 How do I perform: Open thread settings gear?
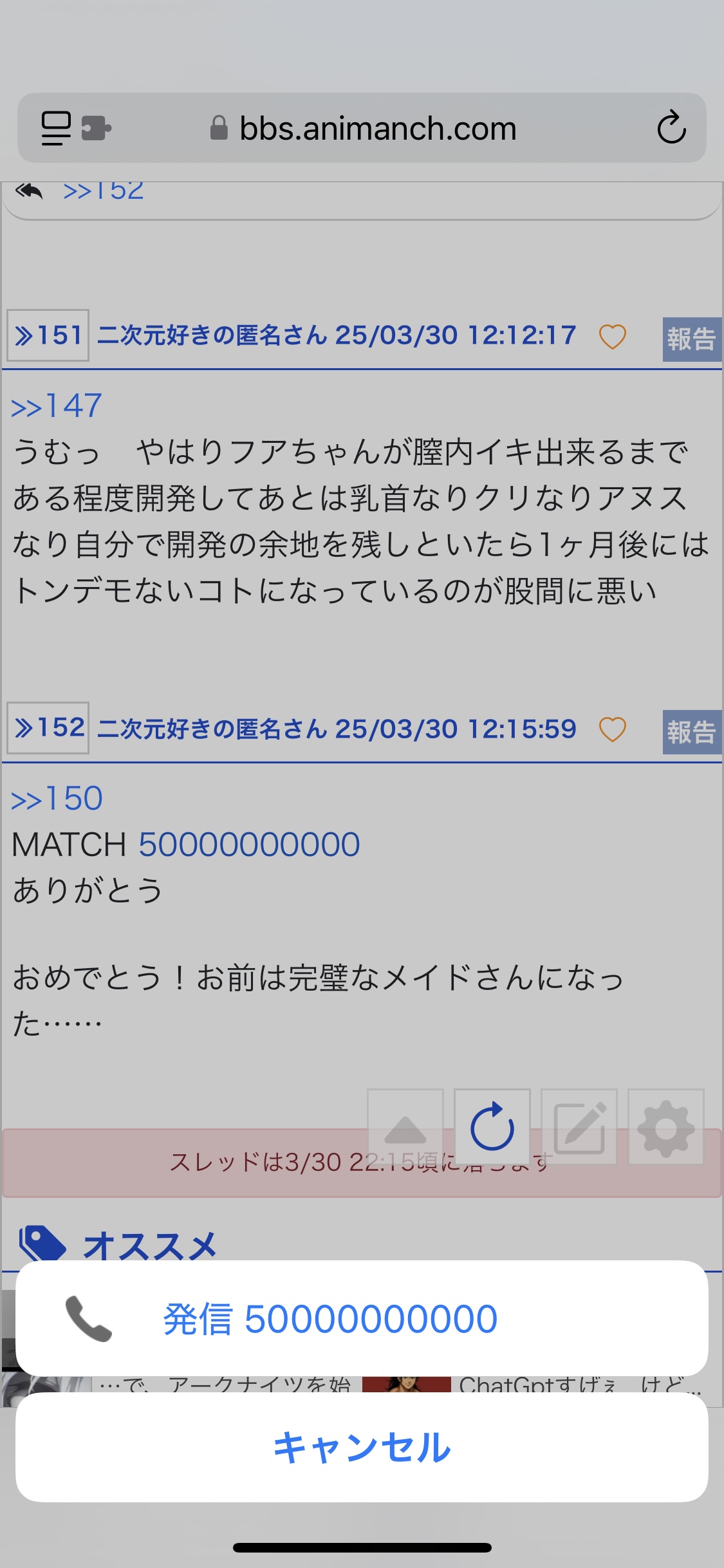point(665,1126)
